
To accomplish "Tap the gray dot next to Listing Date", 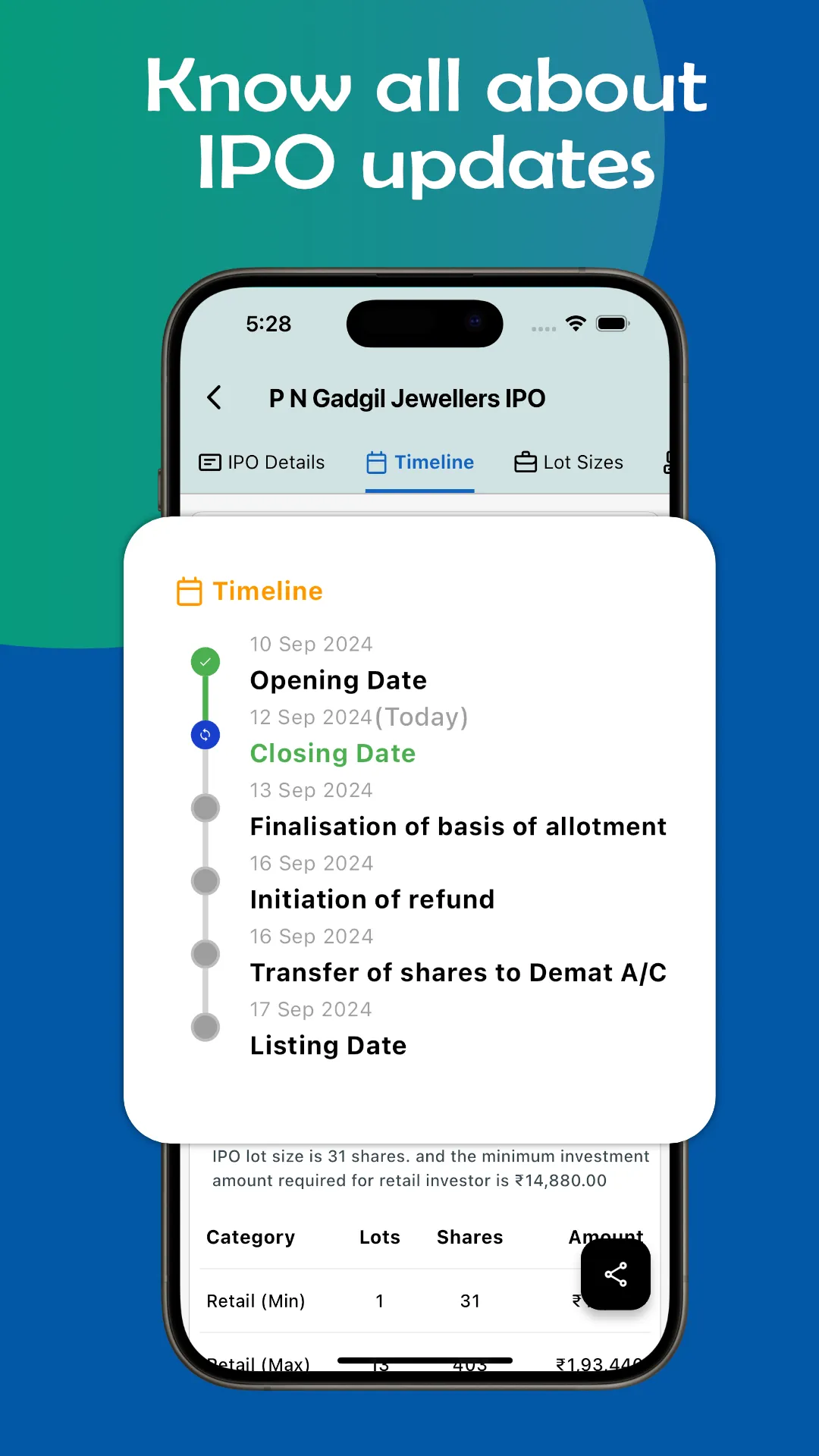I will (205, 1027).
